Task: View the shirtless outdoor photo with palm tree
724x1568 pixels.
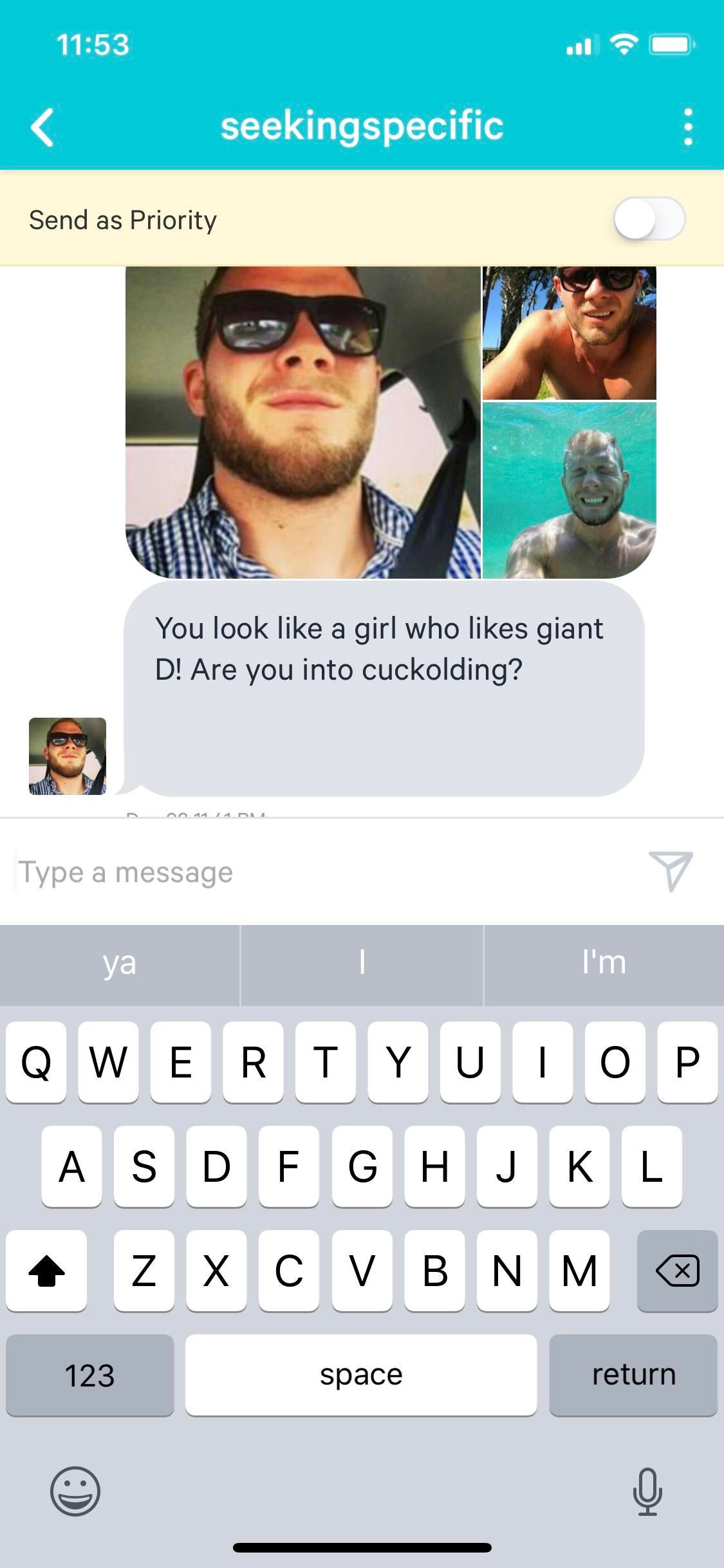Action: click(x=570, y=333)
